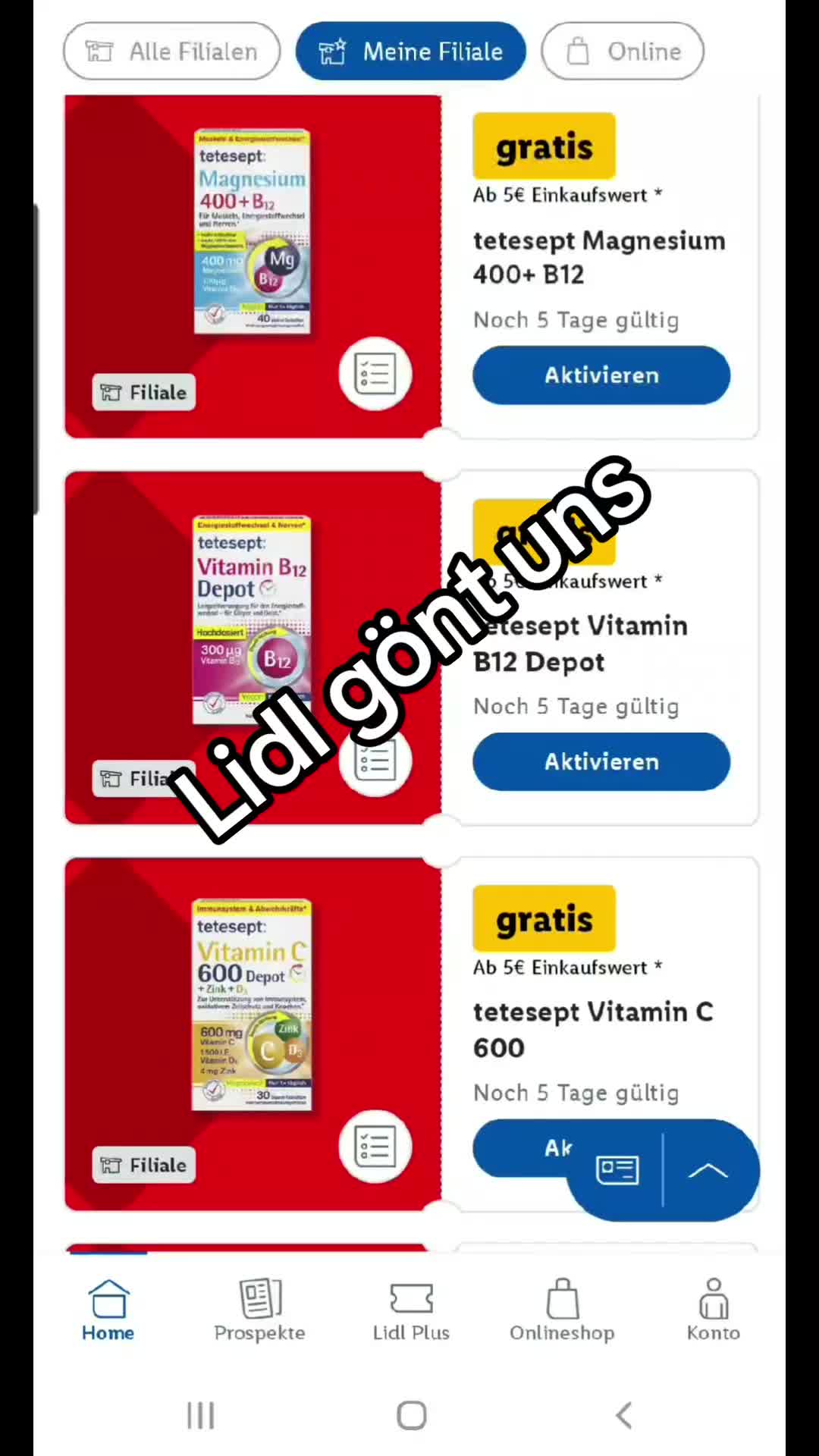
Task: Open the recent apps system button
Action: pos(201,1415)
